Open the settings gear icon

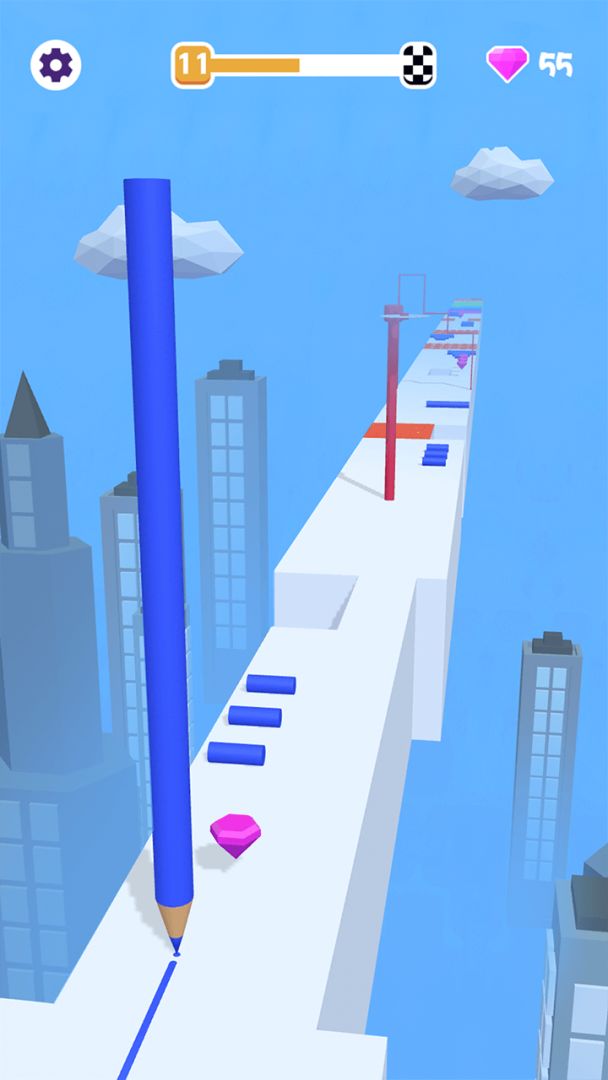[56, 66]
